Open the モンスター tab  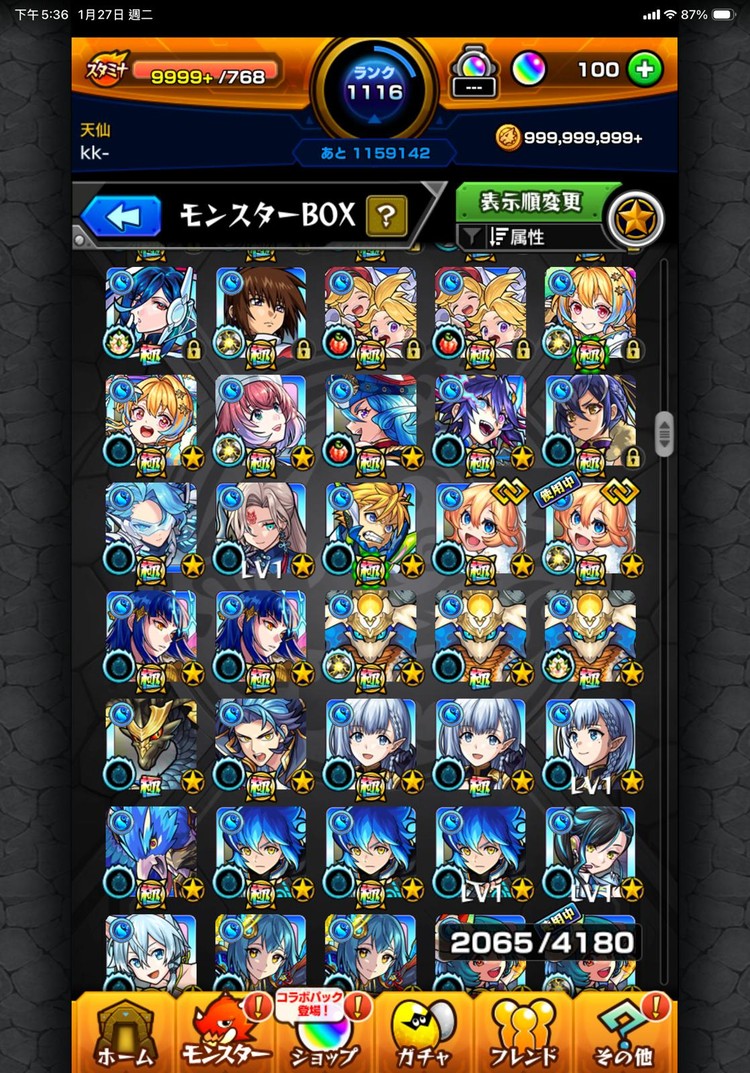coord(226,1032)
